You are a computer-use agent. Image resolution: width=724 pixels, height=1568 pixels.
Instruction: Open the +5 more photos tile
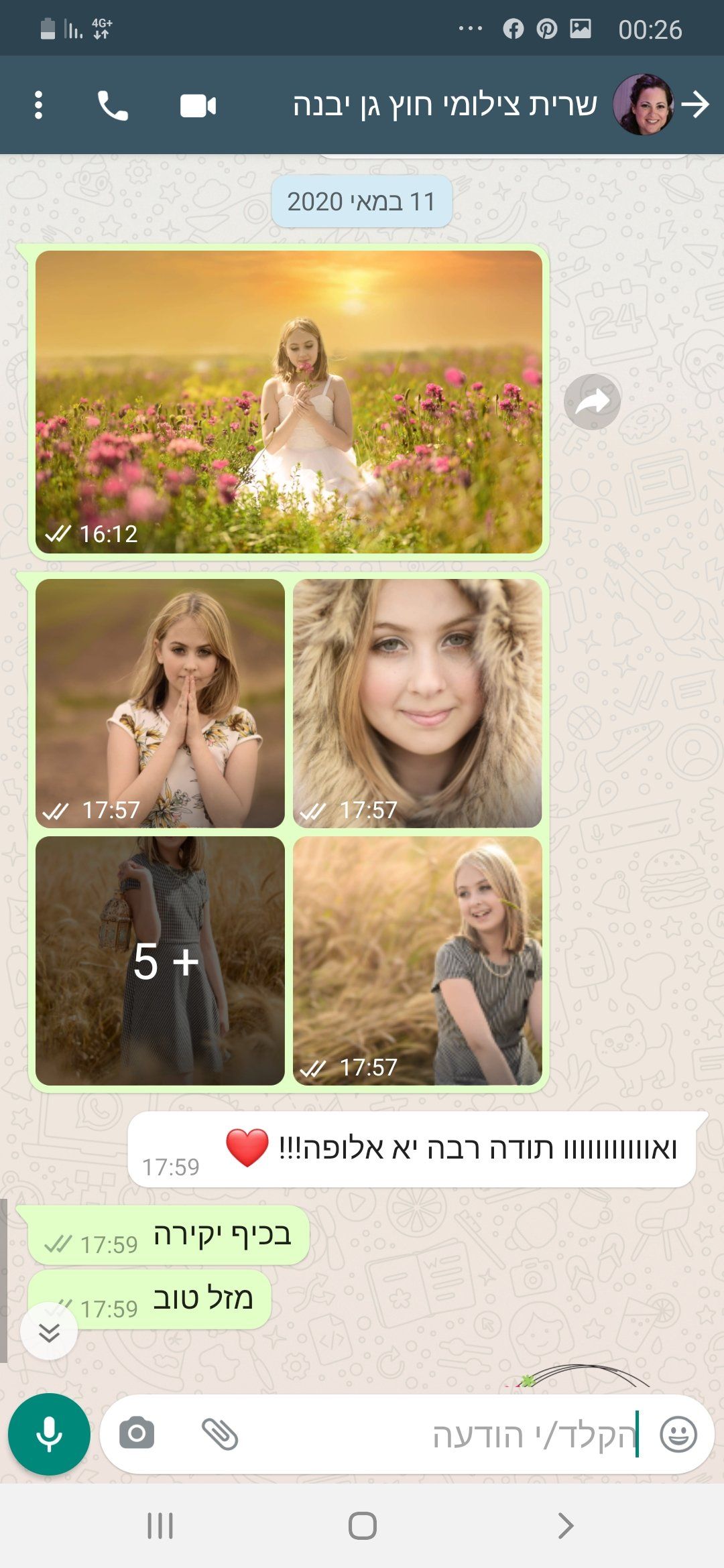pos(160,960)
